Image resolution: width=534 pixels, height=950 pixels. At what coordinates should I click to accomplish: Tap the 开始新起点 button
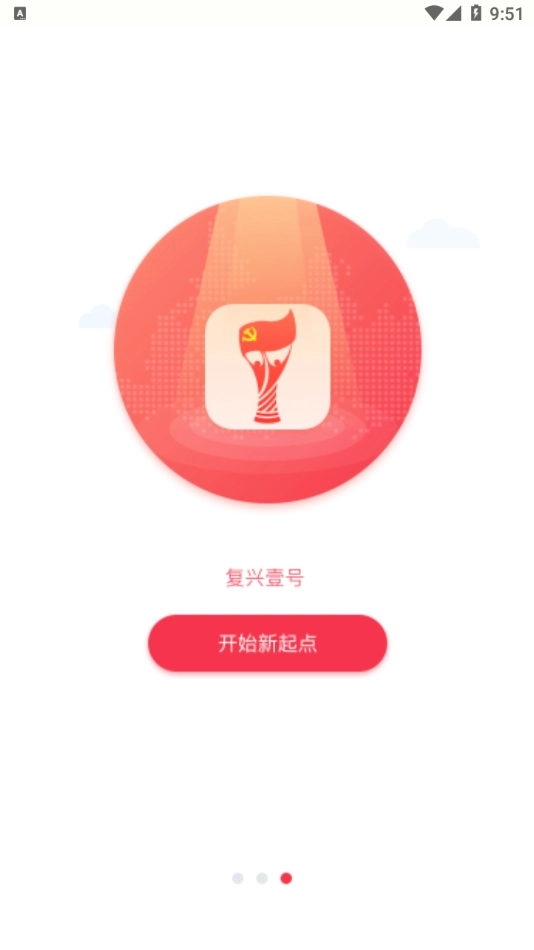coord(267,643)
